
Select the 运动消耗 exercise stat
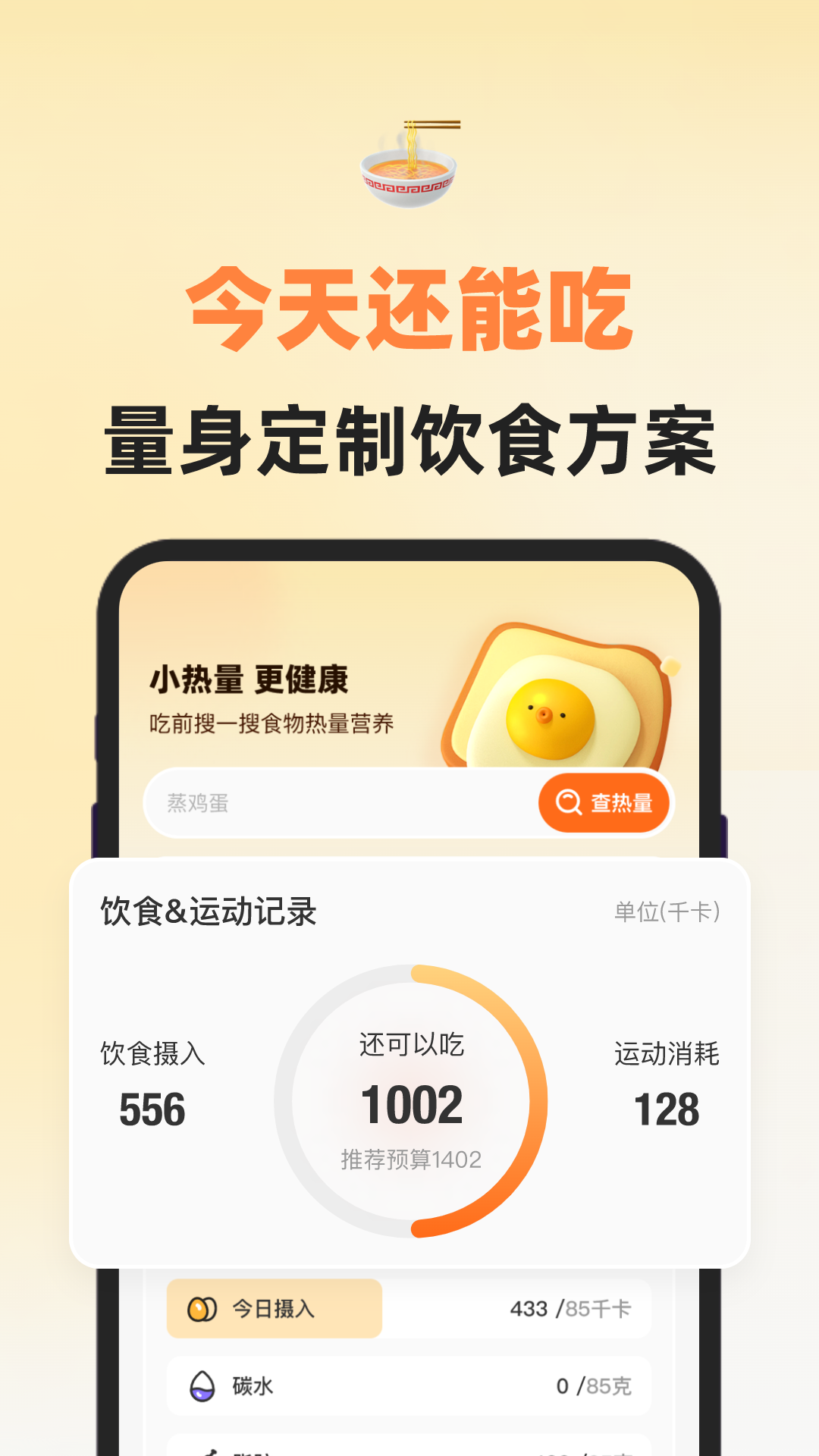667,1081
